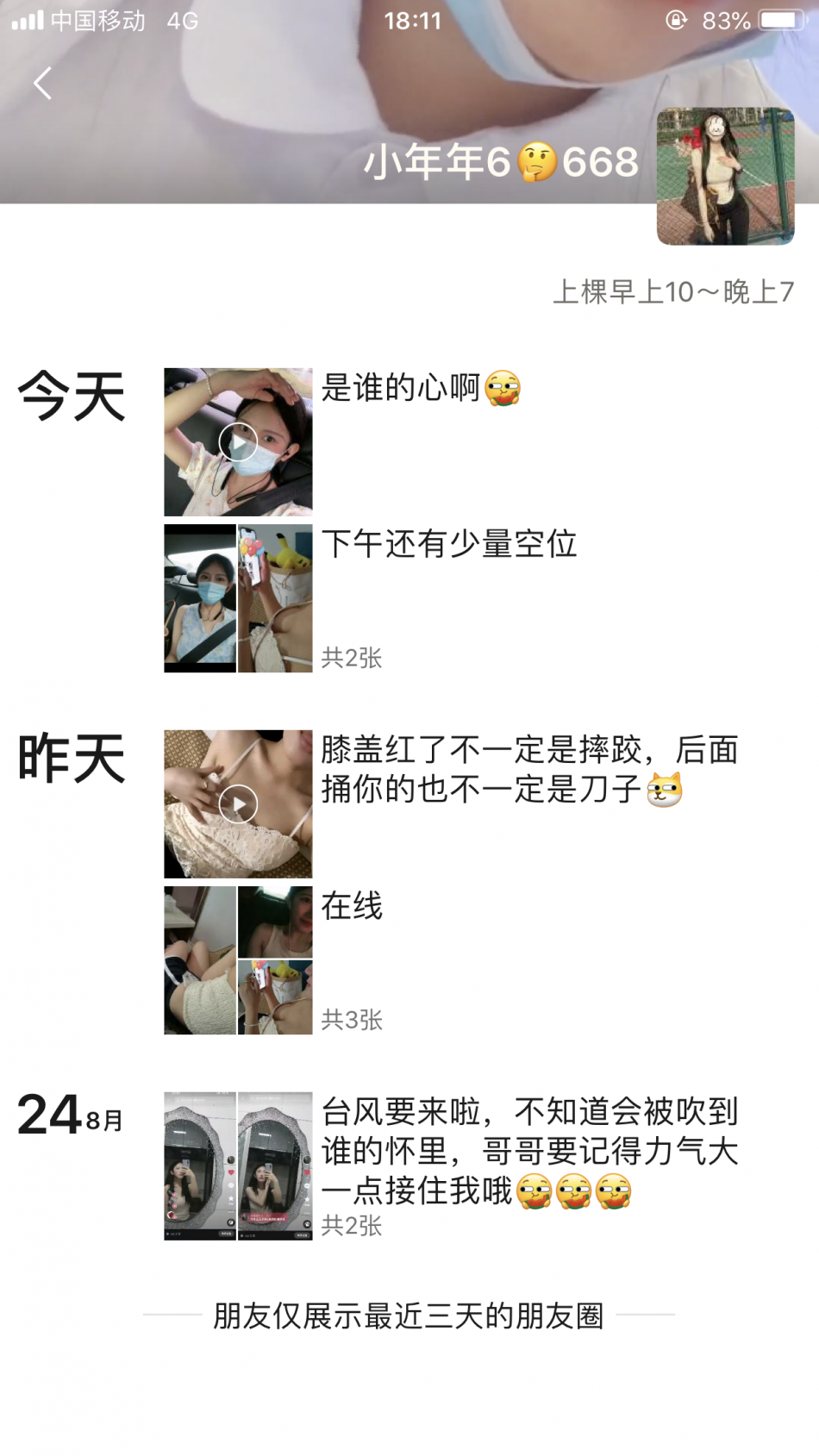Go back using the top-left arrow
Viewport: 819px width, 1456px height.
click(42, 84)
